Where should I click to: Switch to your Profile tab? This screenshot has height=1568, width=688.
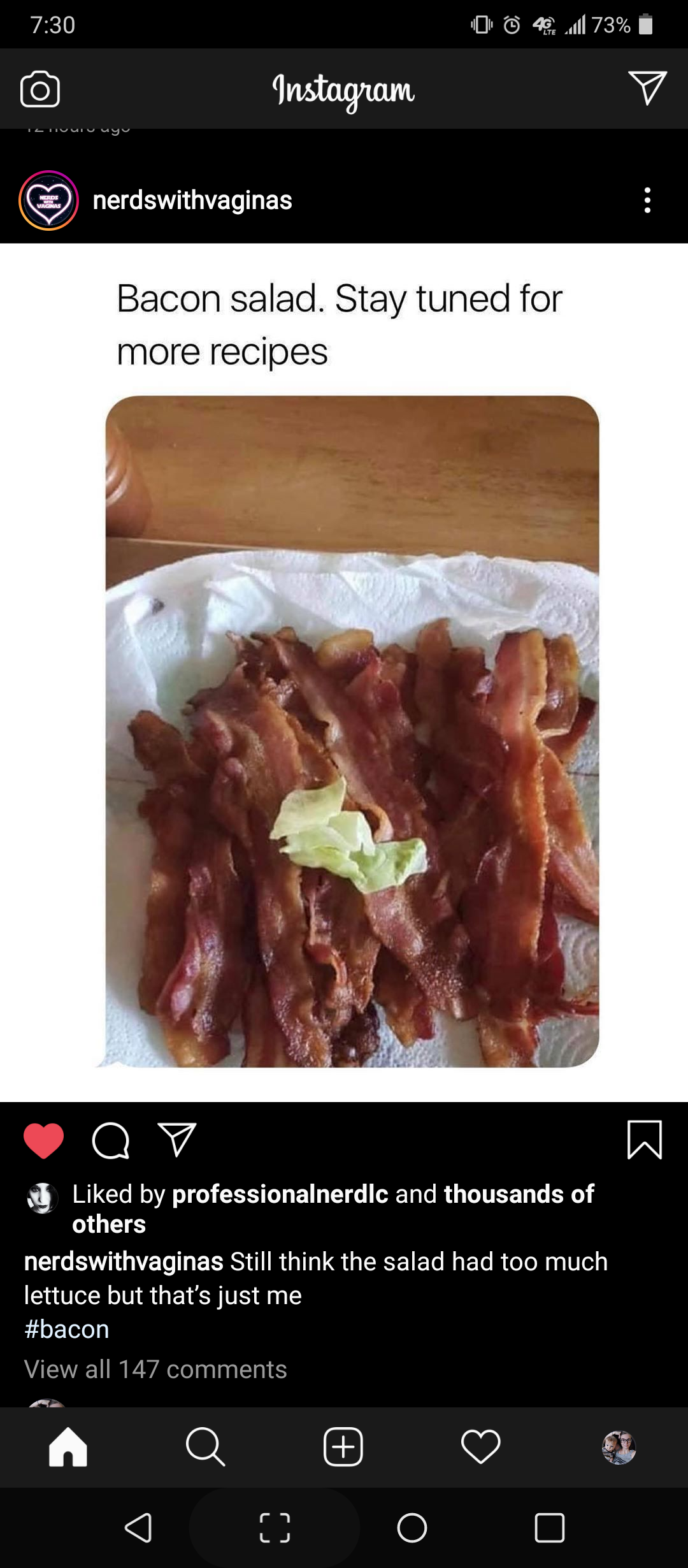[619, 1447]
